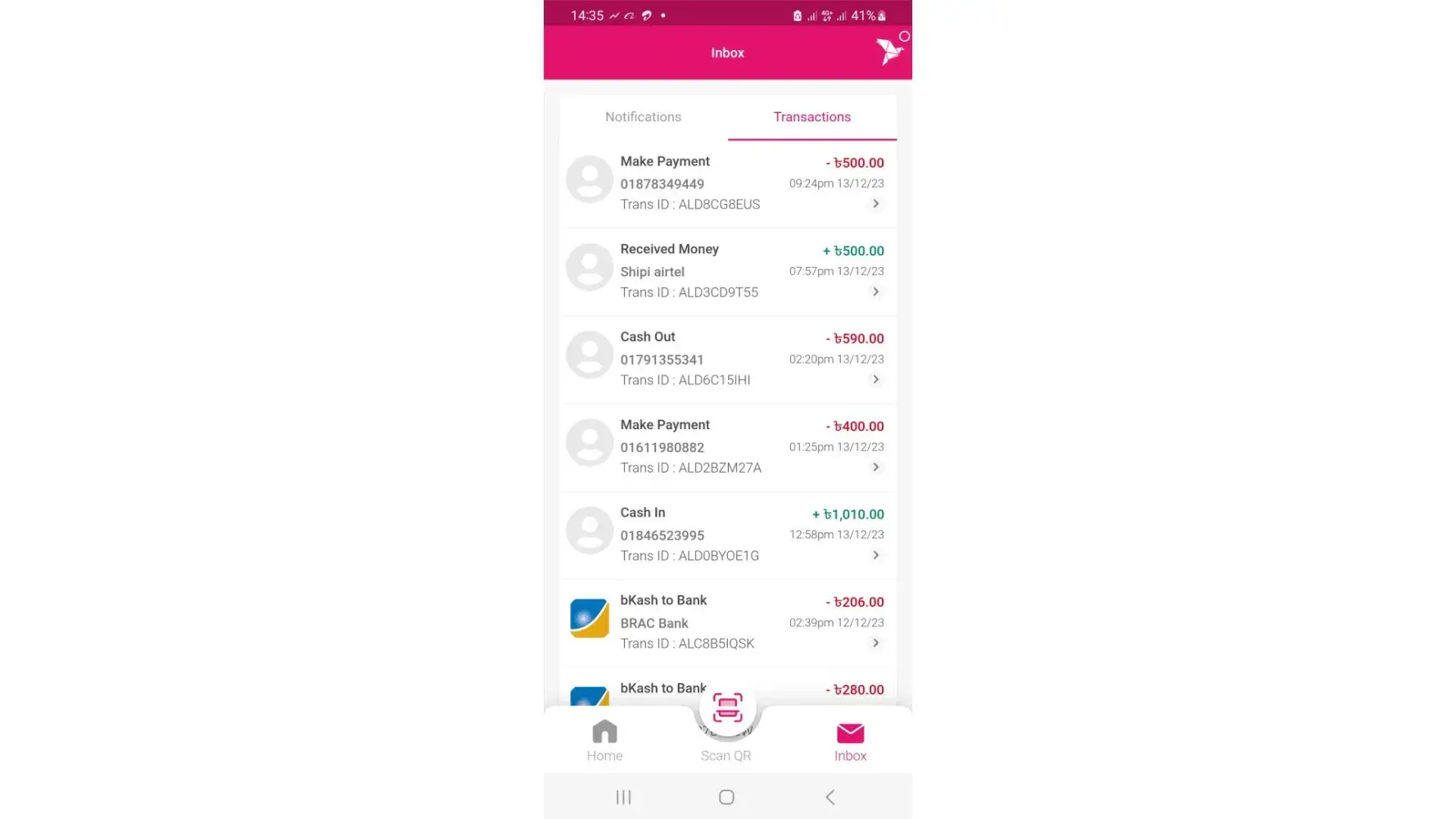View Make Payment to 01611980882

point(727,446)
